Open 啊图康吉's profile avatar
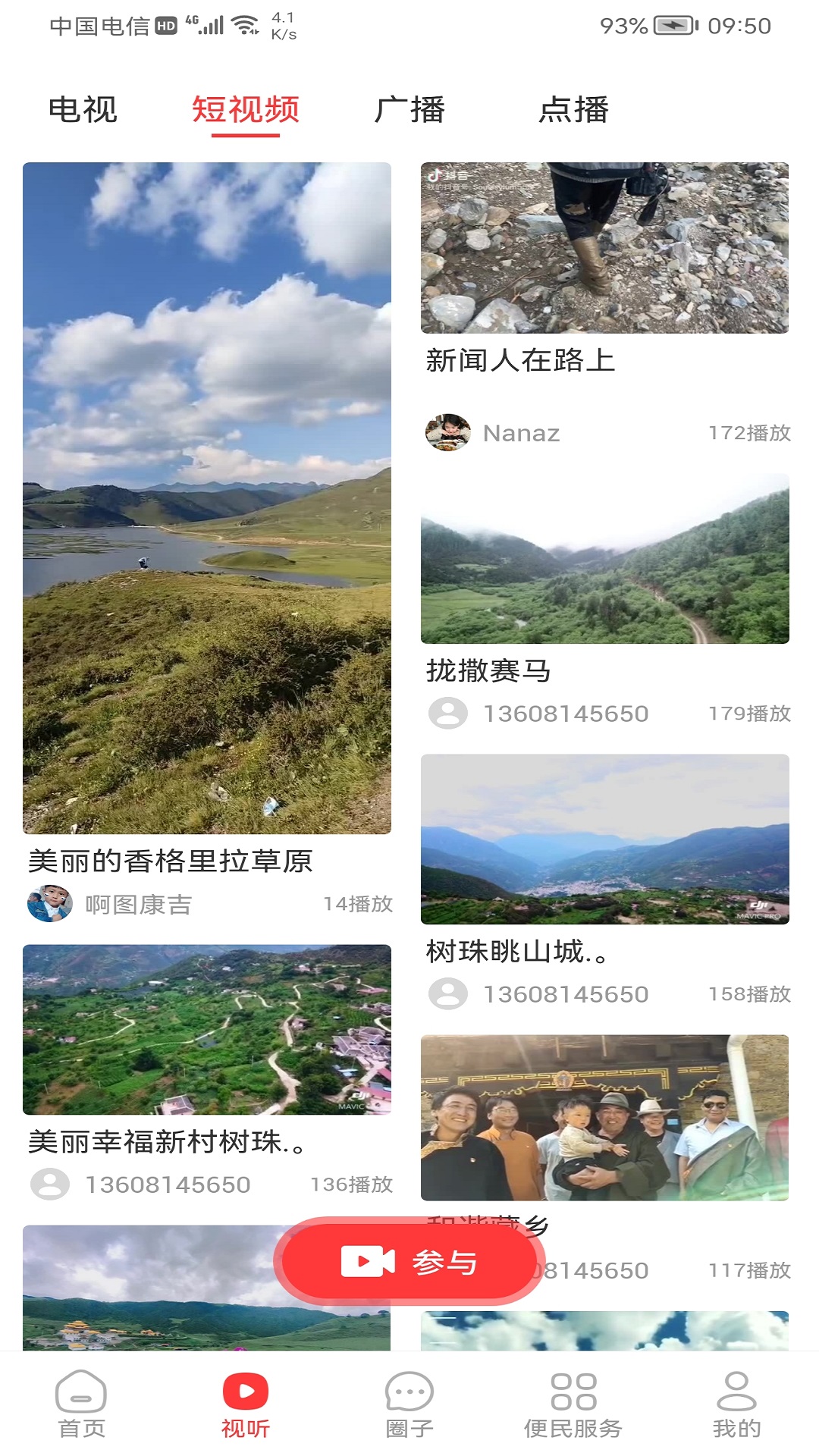This screenshot has height=1456, width=819. 50,904
